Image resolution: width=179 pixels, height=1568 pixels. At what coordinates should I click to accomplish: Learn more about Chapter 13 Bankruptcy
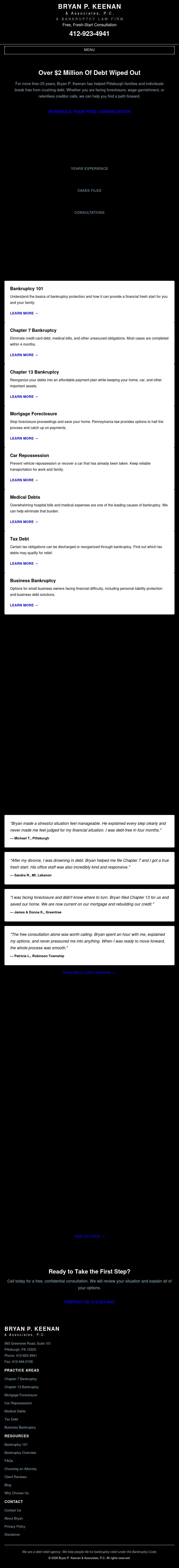24,397
